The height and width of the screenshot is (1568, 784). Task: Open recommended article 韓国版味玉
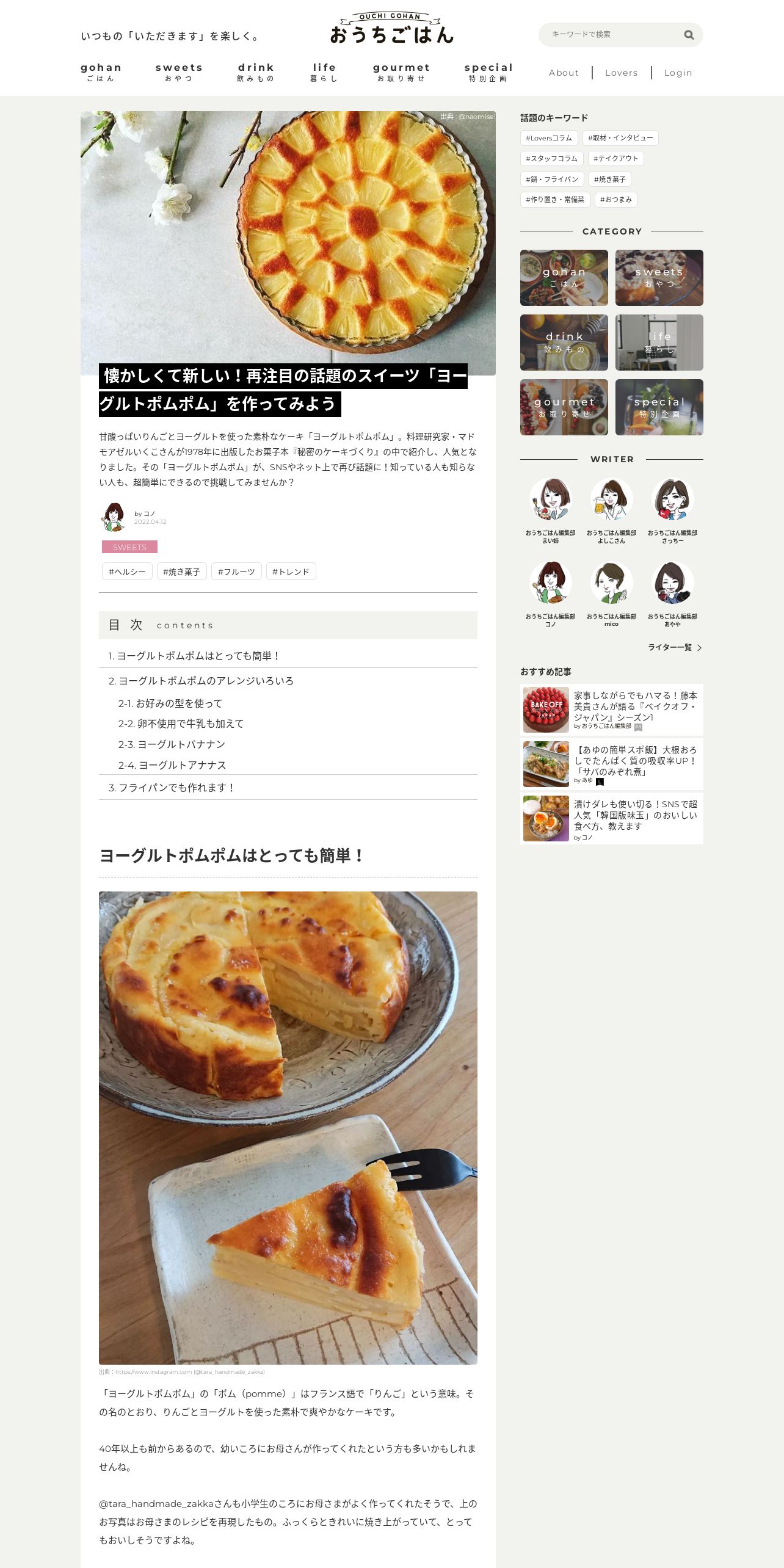click(634, 815)
